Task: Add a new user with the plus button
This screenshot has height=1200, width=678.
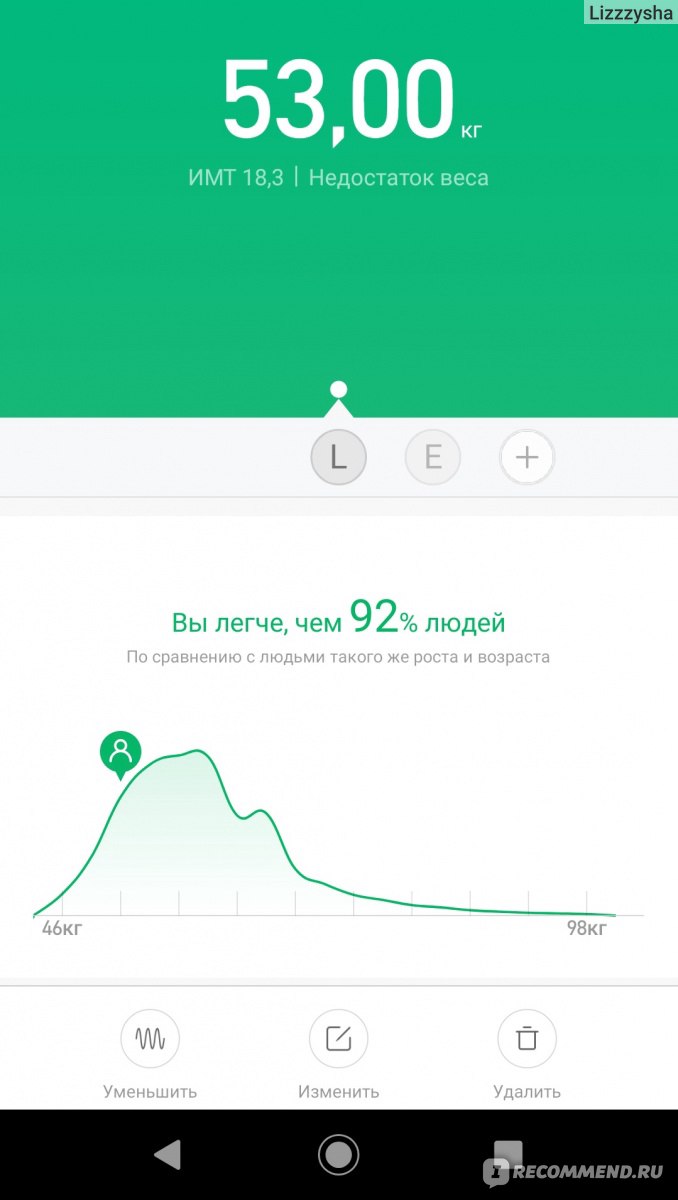Action: pyautogui.click(x=527, y=458)
